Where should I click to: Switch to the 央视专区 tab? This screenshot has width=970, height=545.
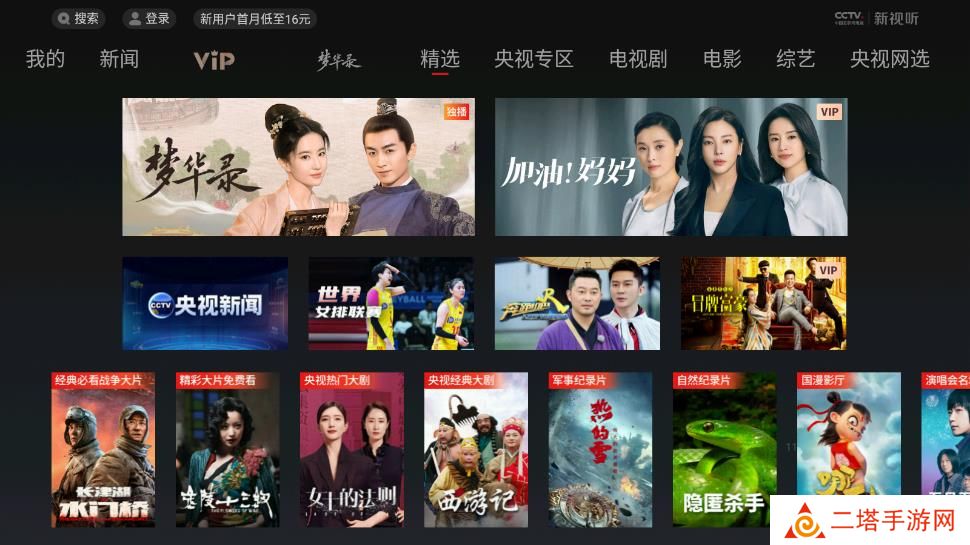pyautogui.click(x=533, y=59)
